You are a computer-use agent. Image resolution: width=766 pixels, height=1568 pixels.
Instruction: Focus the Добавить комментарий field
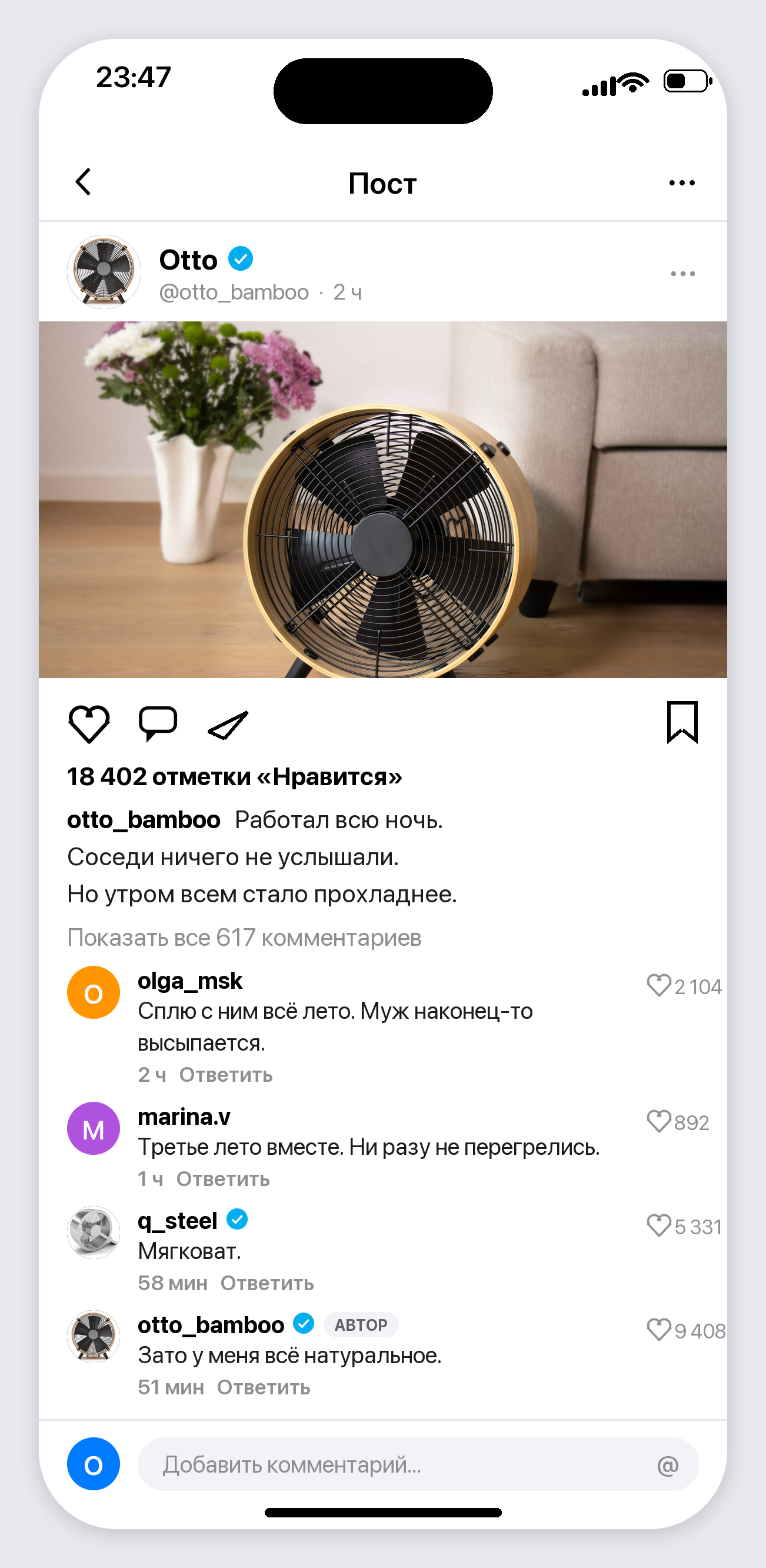(x=418, y=1464)
